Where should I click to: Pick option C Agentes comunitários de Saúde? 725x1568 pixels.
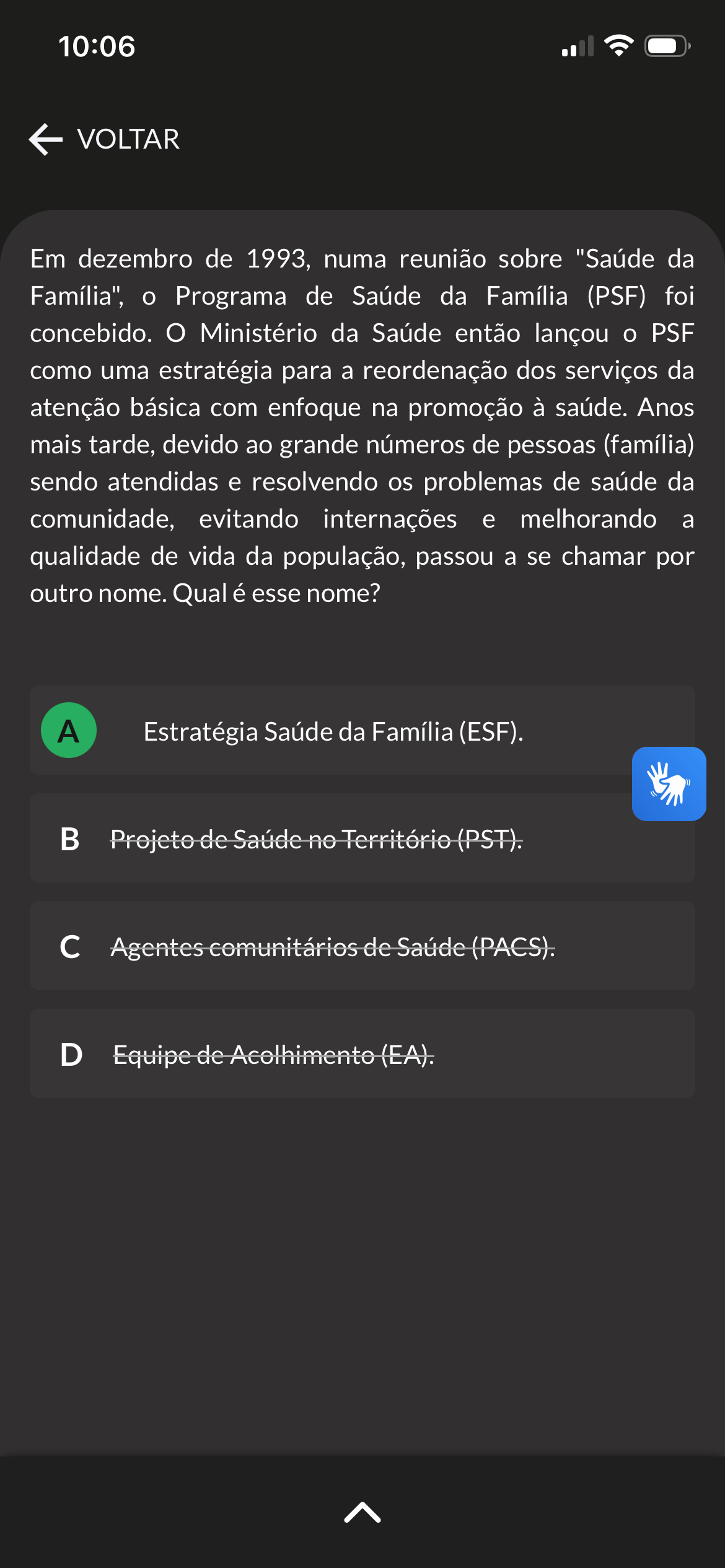coord(362,946)
